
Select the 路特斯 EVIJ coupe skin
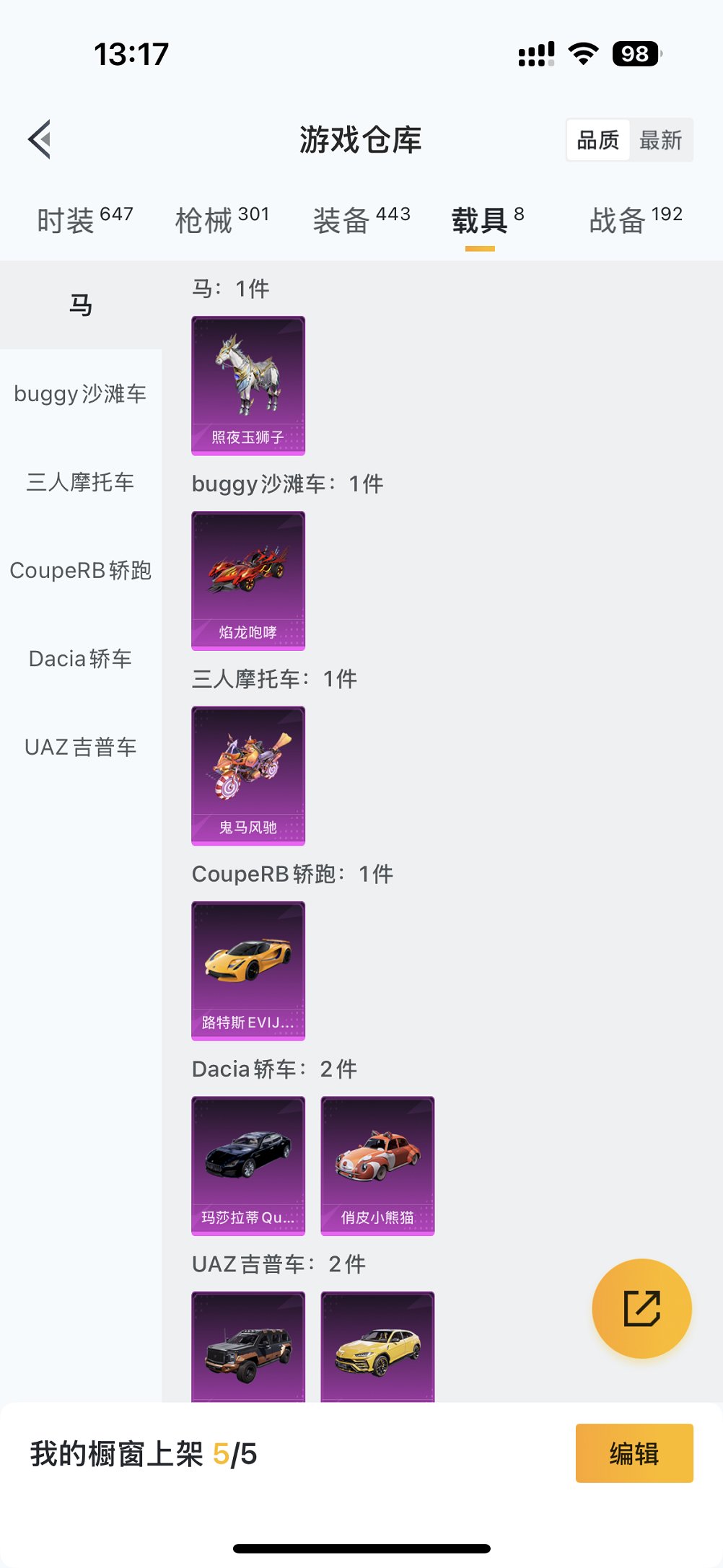(x=248, y=970)
